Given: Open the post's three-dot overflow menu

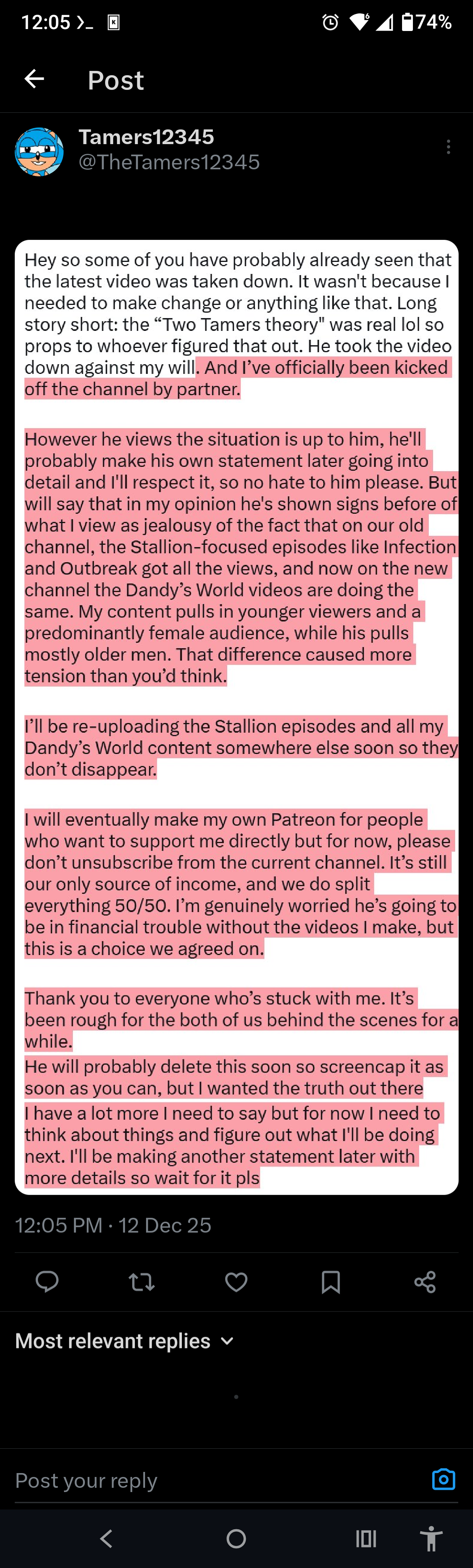Looking at the screenshot, I should pyautogui.click(x=448, y=147).
